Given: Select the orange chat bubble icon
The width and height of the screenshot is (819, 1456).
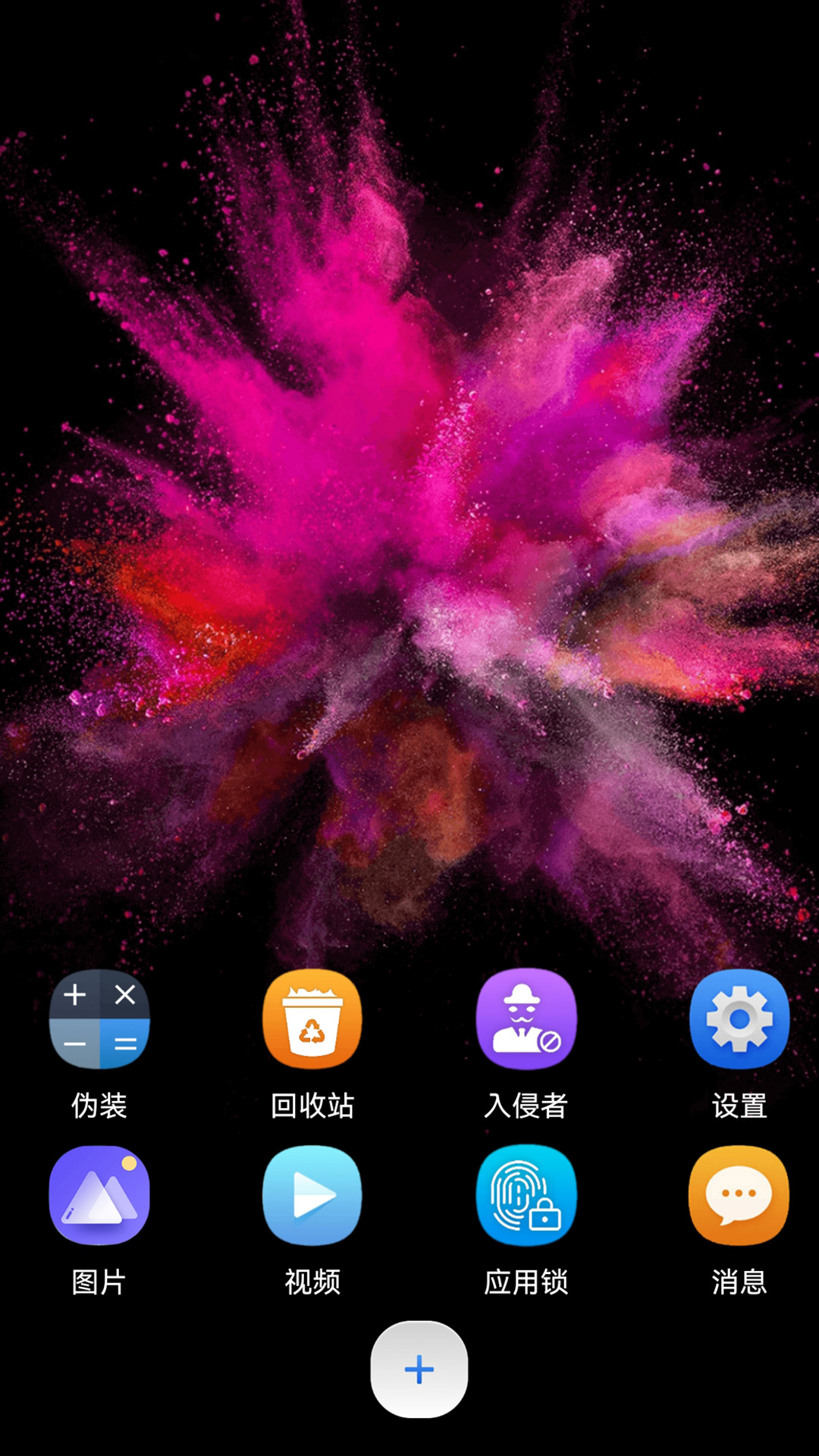Looking at the screenshot, I should coord(739,1196).
